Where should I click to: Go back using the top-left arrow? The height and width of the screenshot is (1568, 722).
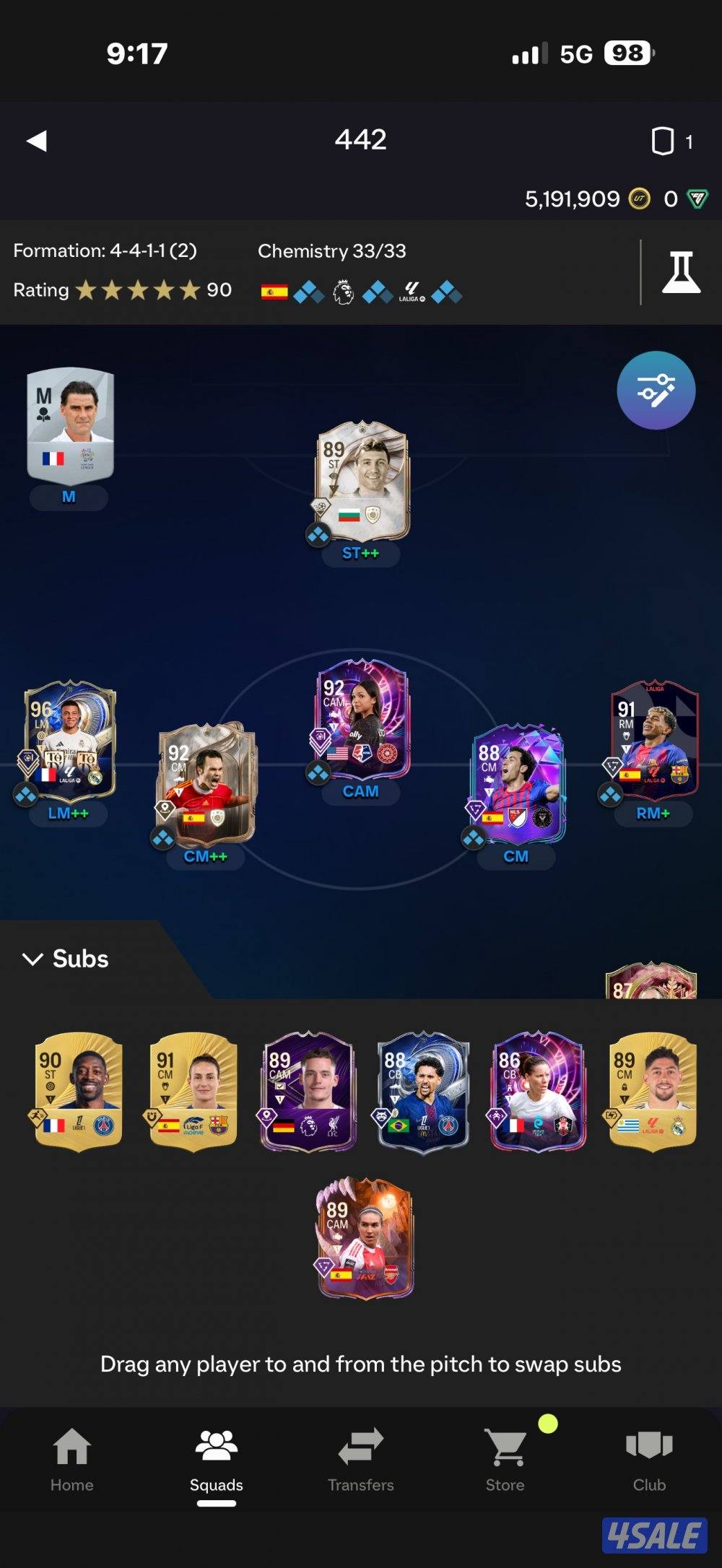pos(38,141)
